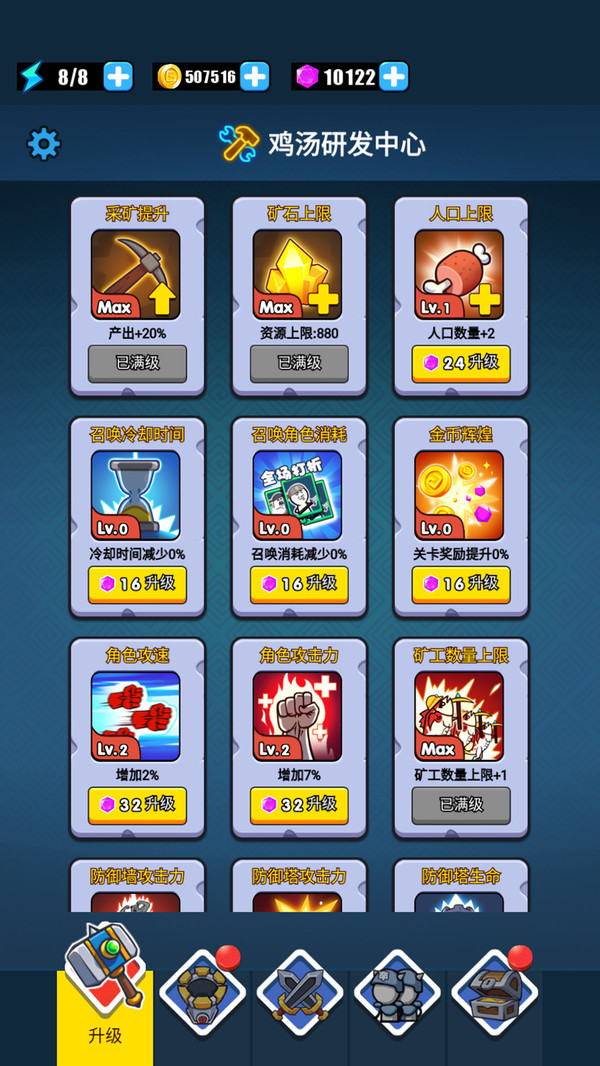600x1066 pixels.
Task: Switch to the crossed swords battle tab
Action: (x=299, y=995)
